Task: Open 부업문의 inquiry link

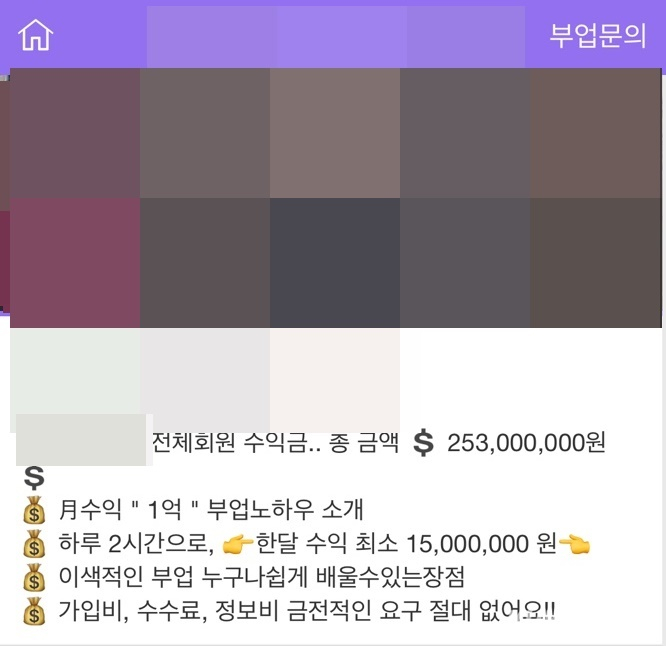Action: pos(597,35)
